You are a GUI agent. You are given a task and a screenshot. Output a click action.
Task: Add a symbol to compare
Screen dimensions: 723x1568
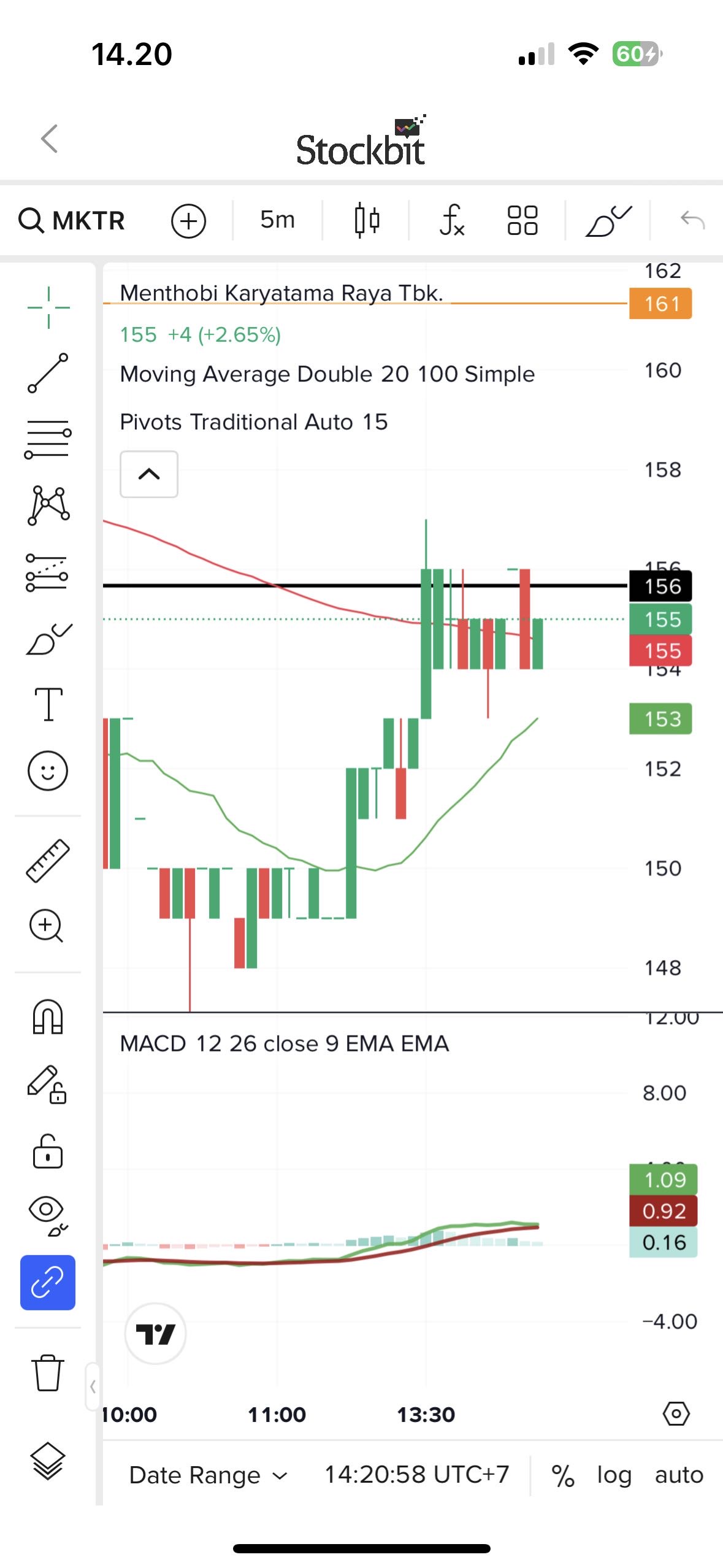click(188, 221)
